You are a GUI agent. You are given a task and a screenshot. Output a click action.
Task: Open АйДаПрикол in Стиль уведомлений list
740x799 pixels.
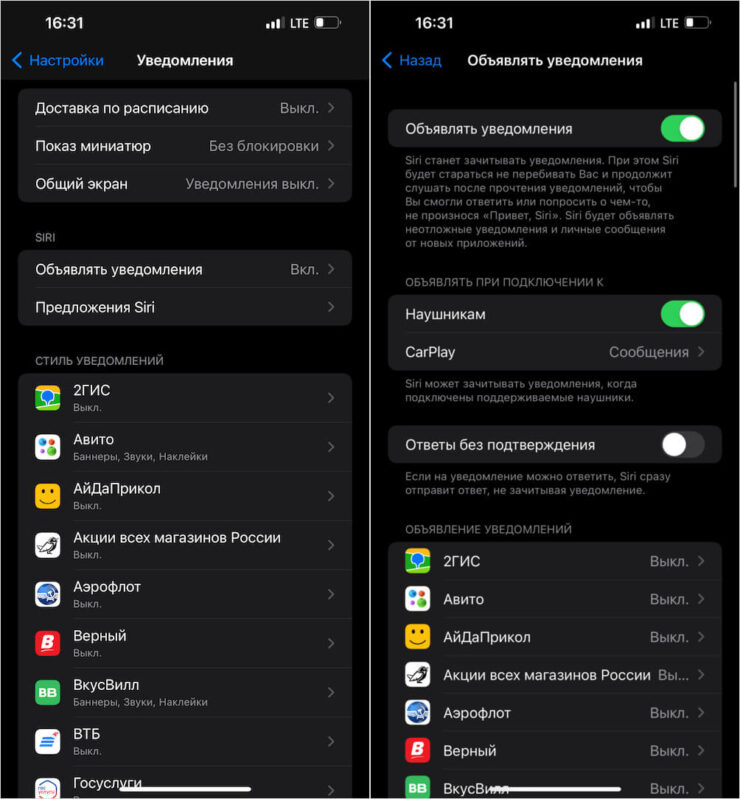(x=185, y=496)
